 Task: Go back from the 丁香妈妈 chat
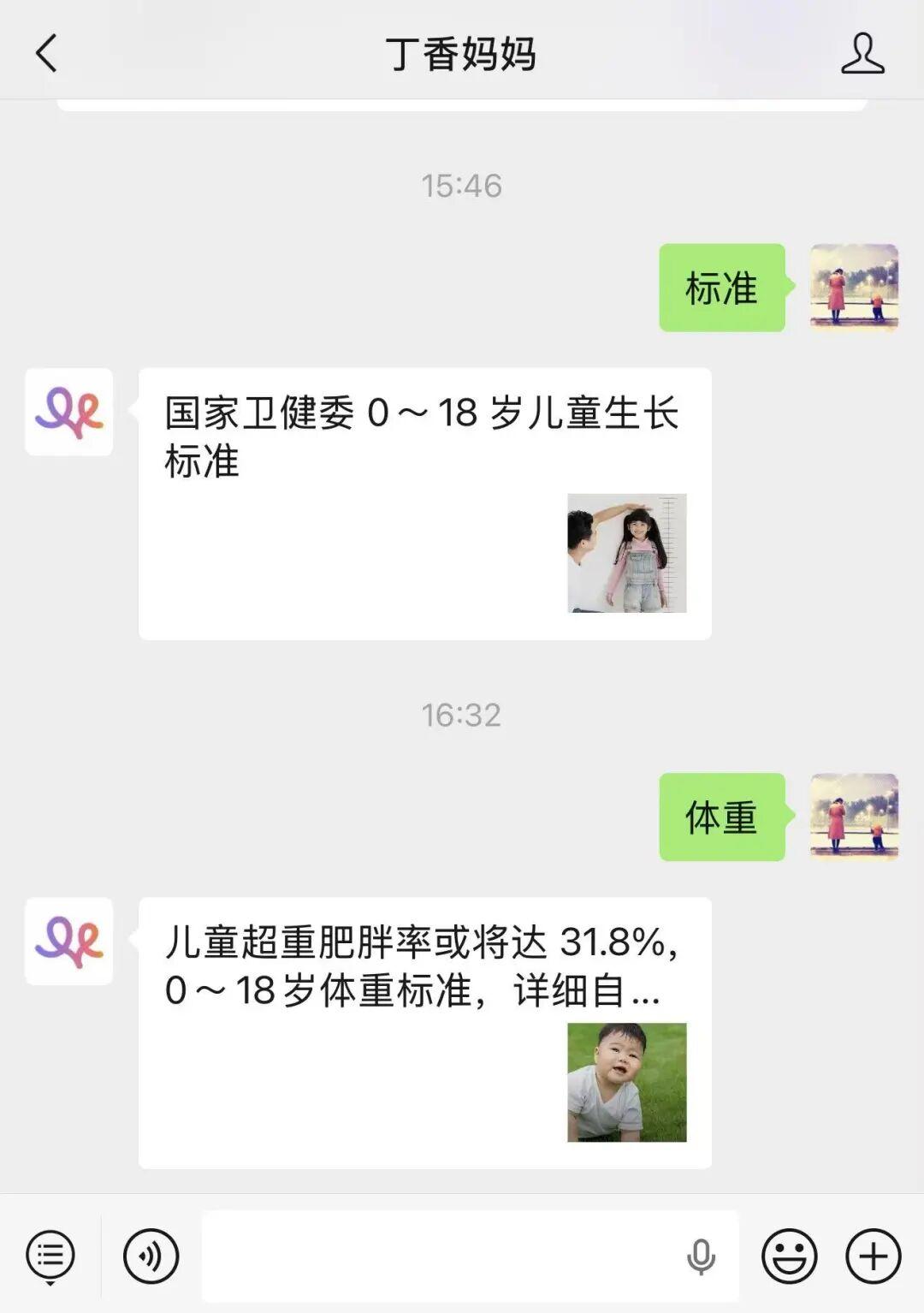click(x=46, y=53)
